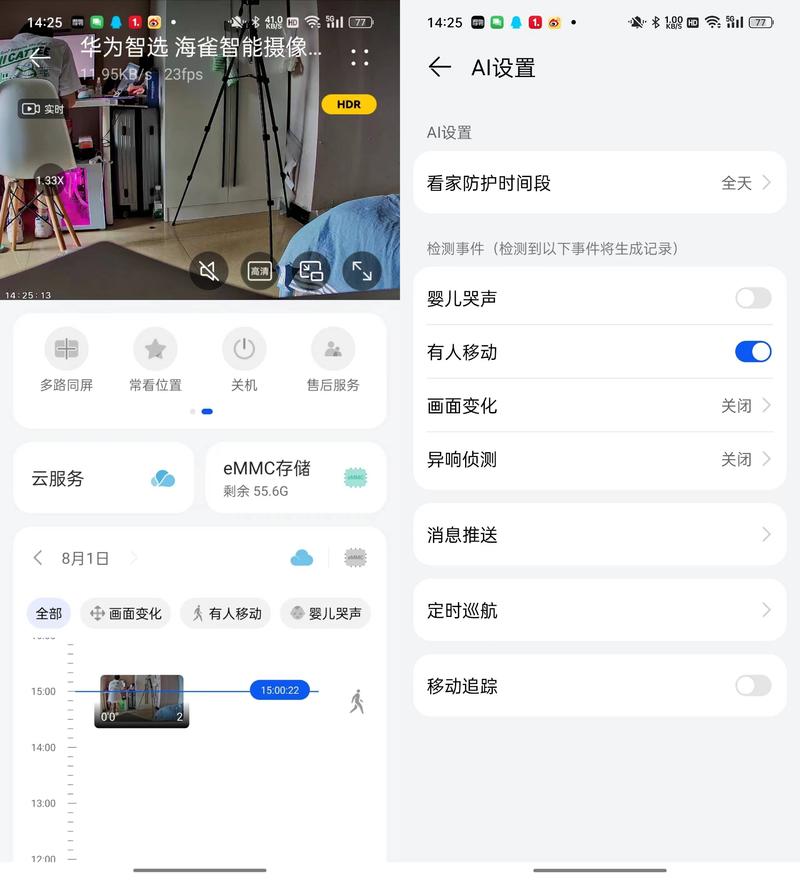
Task: Unmute the camera audio
Action: (209, 270)
